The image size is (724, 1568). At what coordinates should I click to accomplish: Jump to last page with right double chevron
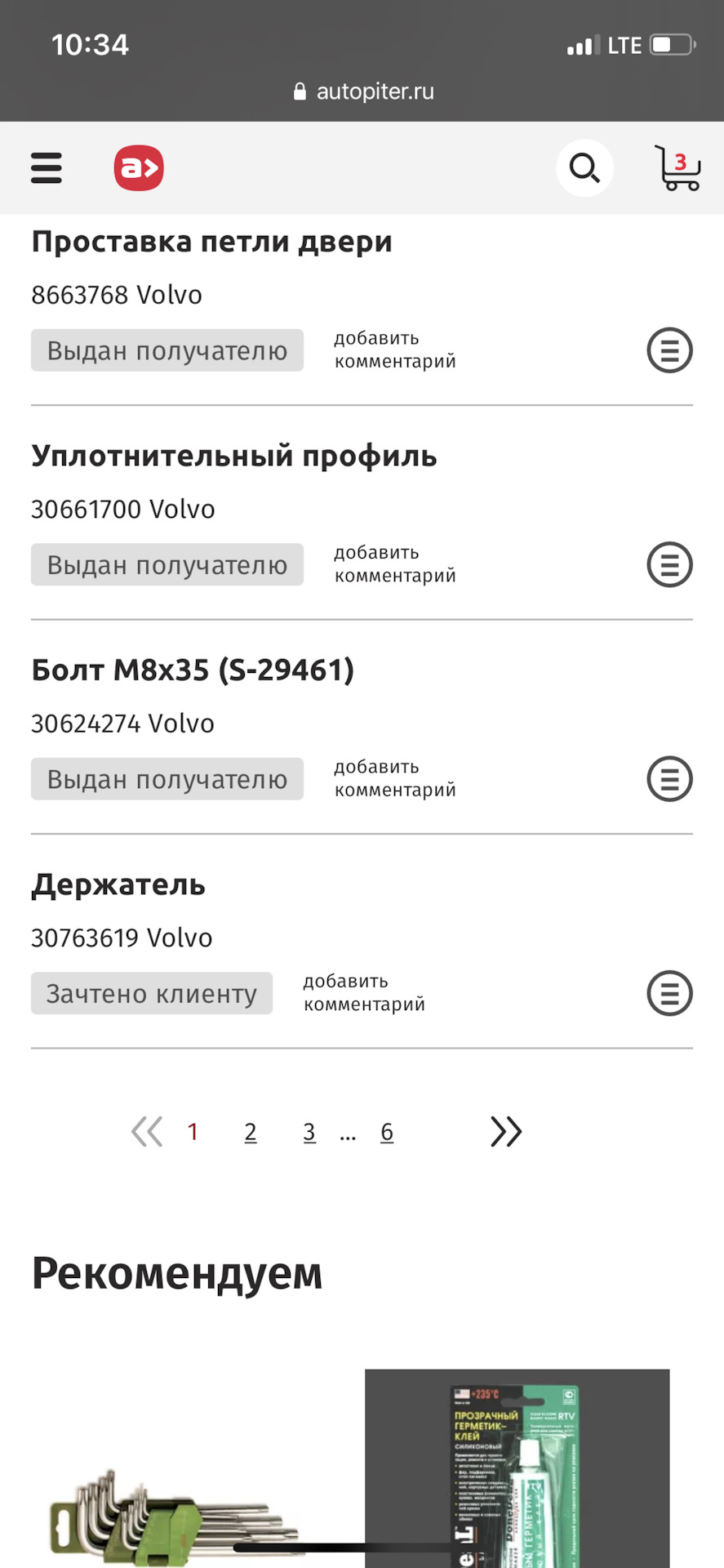(505, 1131)
